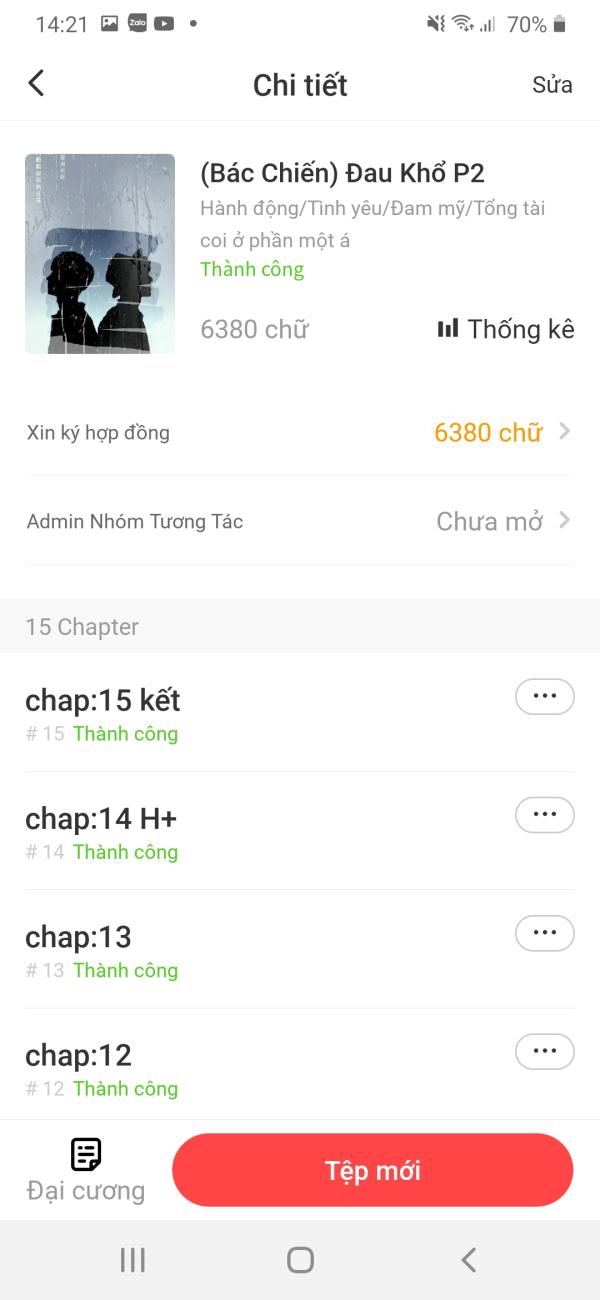The width and height of the screenshot is (600, 1300).
Task: Tap the story cover image
Action: pos(100,254)
